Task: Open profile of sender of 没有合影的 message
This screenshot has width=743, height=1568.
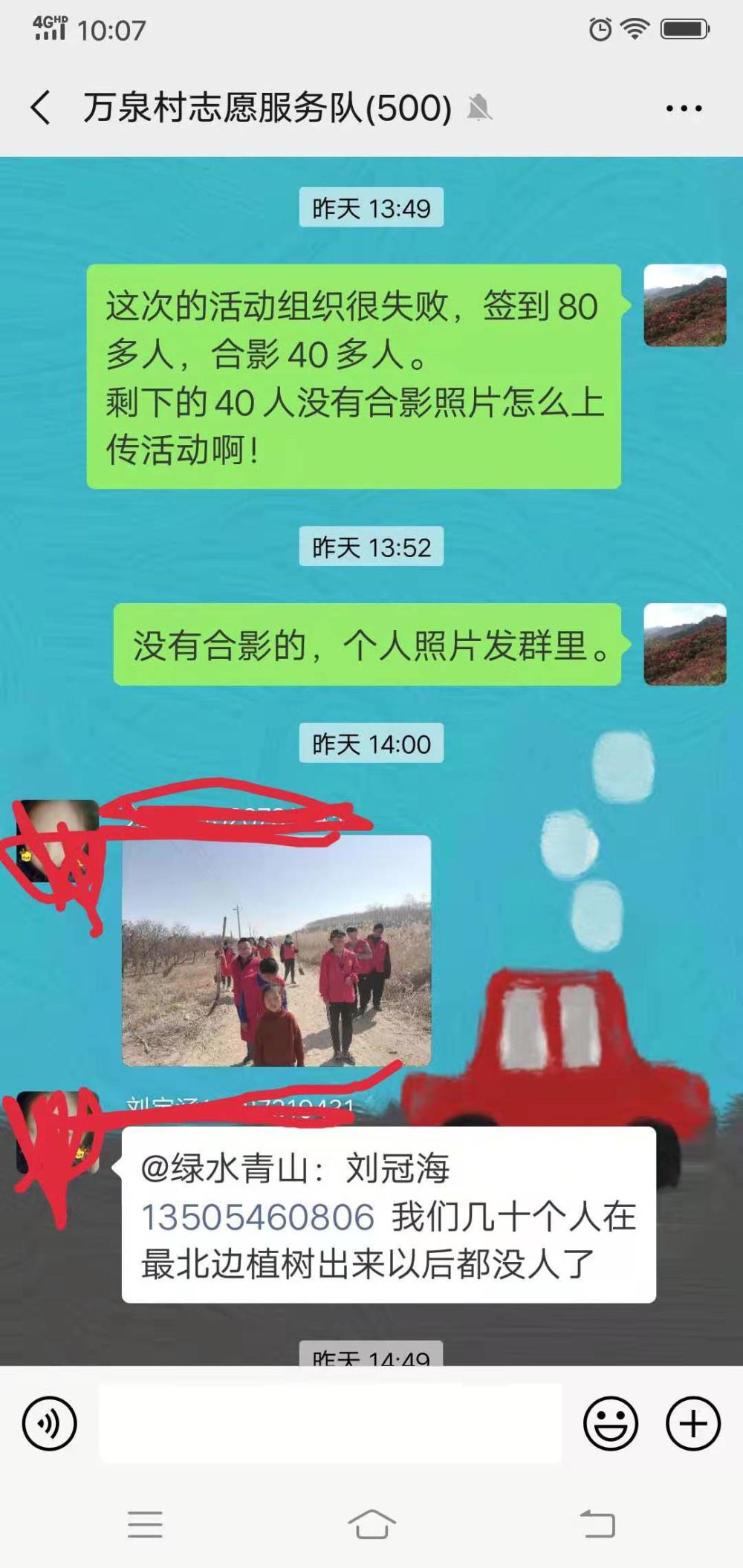Action: (685, 644)
